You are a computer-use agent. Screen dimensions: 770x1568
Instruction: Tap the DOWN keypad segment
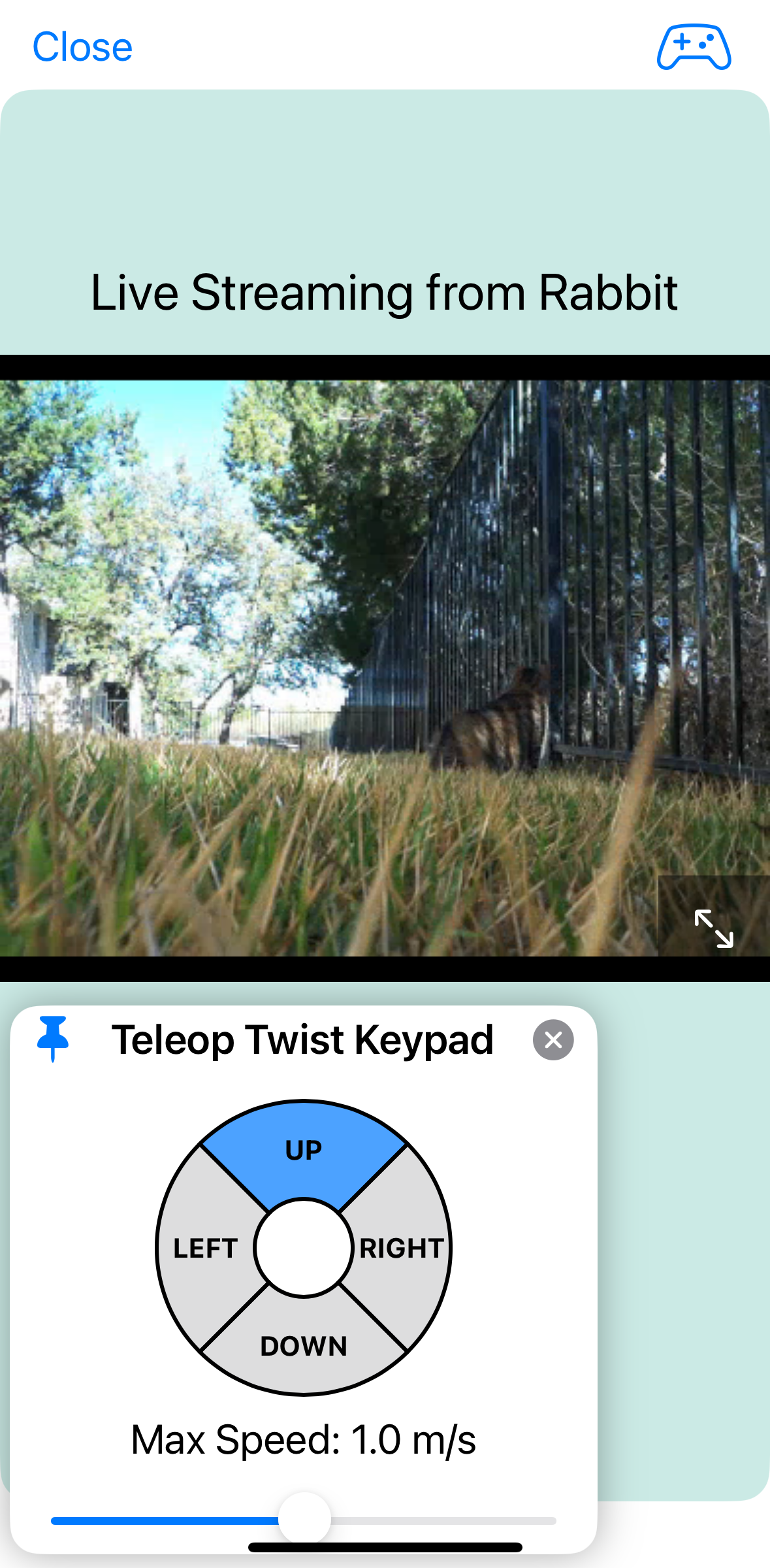(304, 1346)
